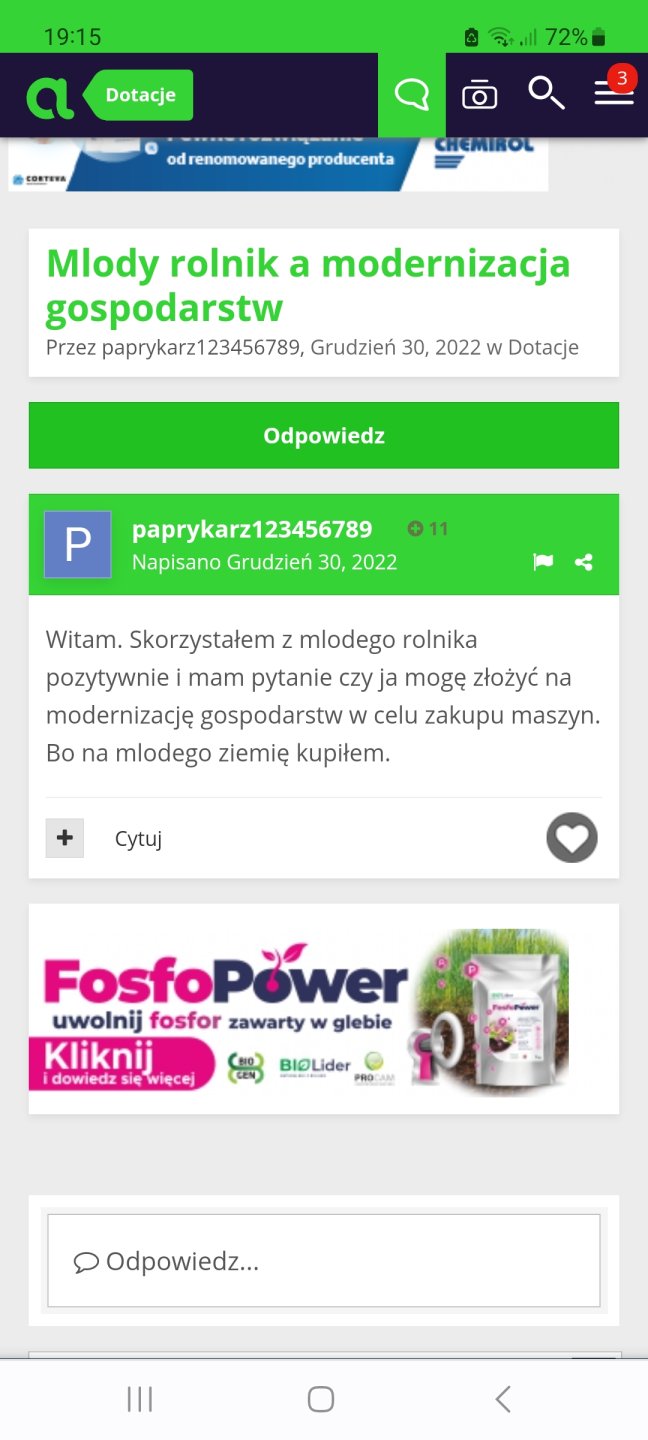This screenshot has width=648, height=1440.
Task: Open the paprykarz123456789 username in the post header
Action: pos(252,529)
